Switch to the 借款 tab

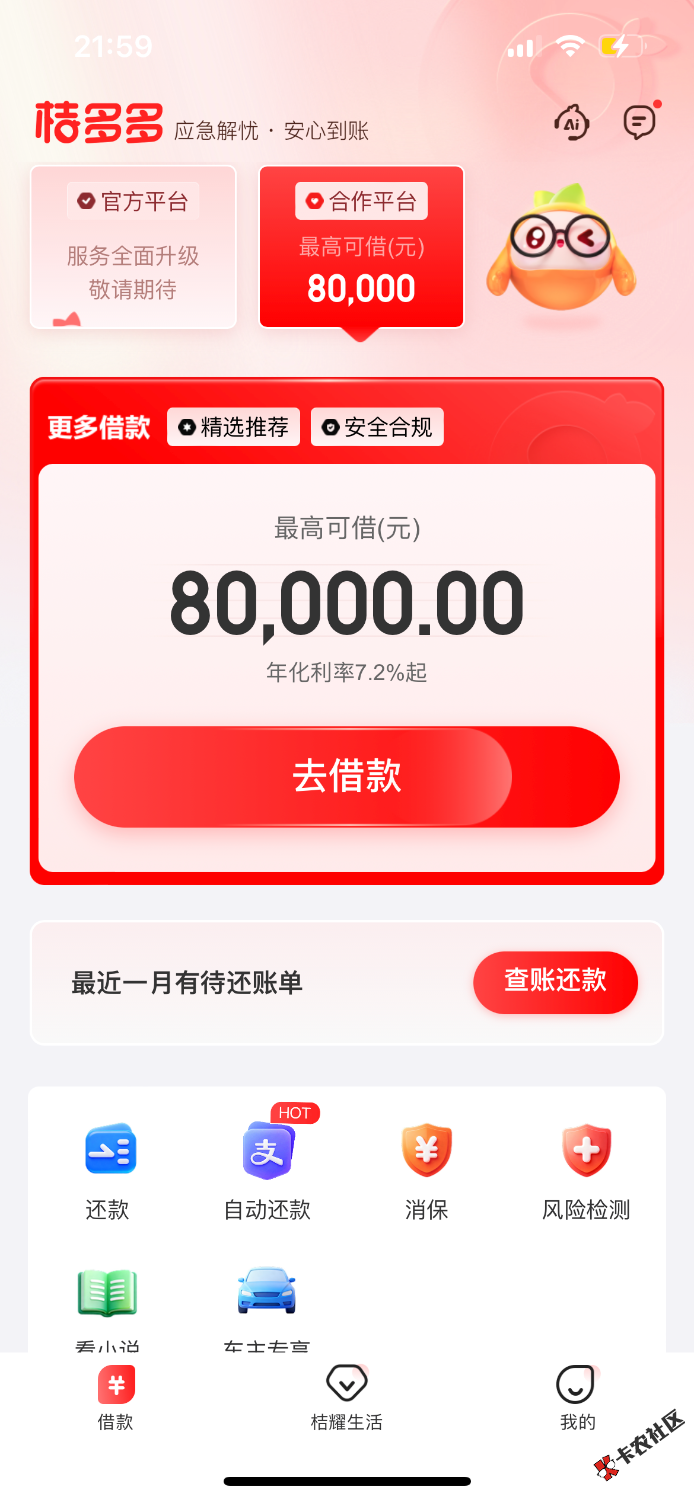116,1398
